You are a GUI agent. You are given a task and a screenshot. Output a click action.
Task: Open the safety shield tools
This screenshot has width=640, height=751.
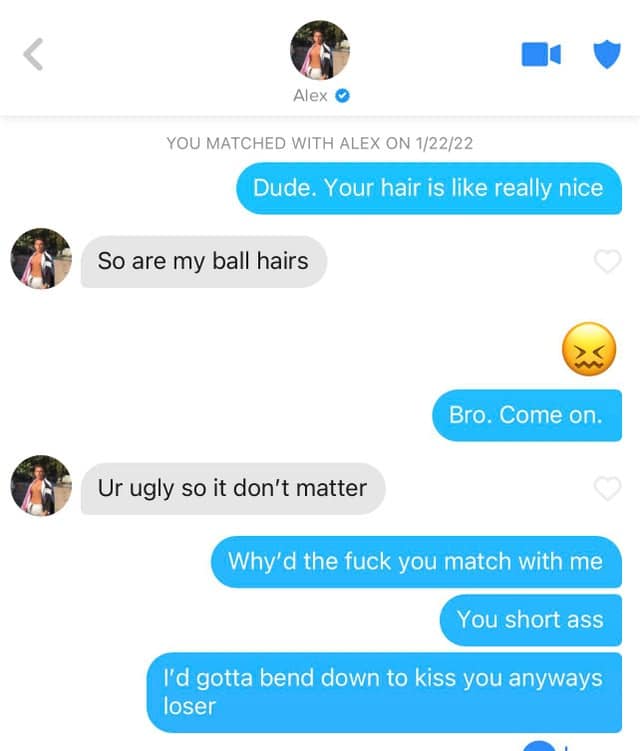click(606, 54)
